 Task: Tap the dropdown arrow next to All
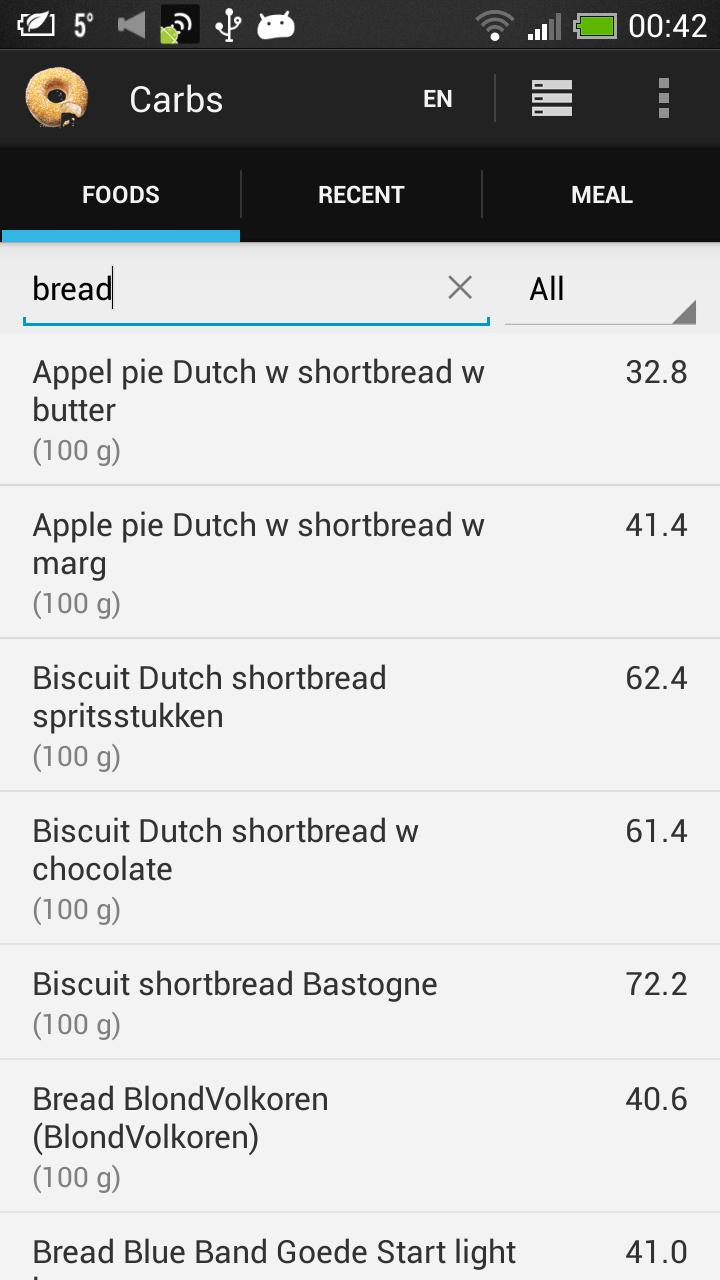[687, 311]
